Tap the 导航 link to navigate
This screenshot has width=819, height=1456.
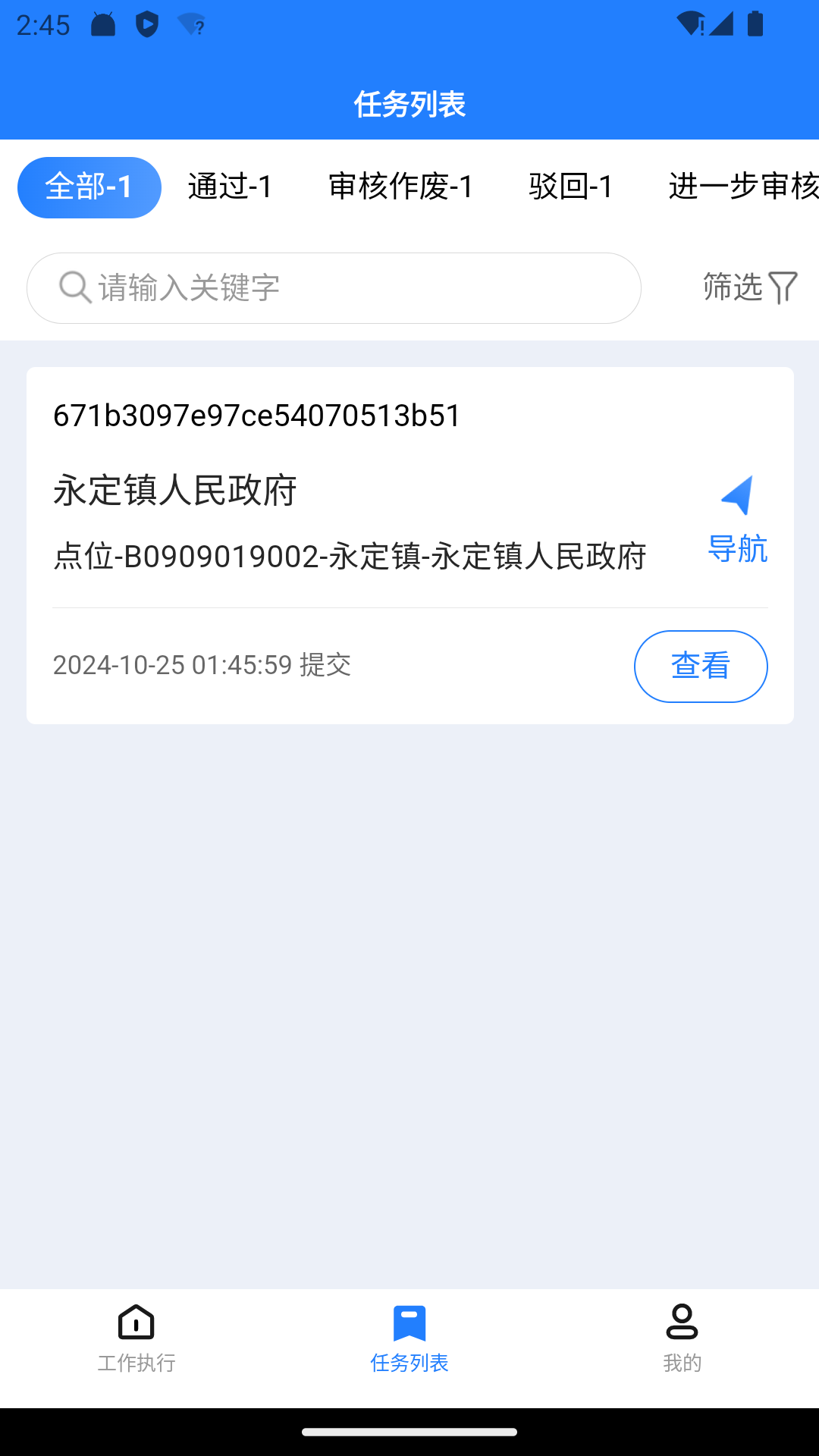coord(739,549)
